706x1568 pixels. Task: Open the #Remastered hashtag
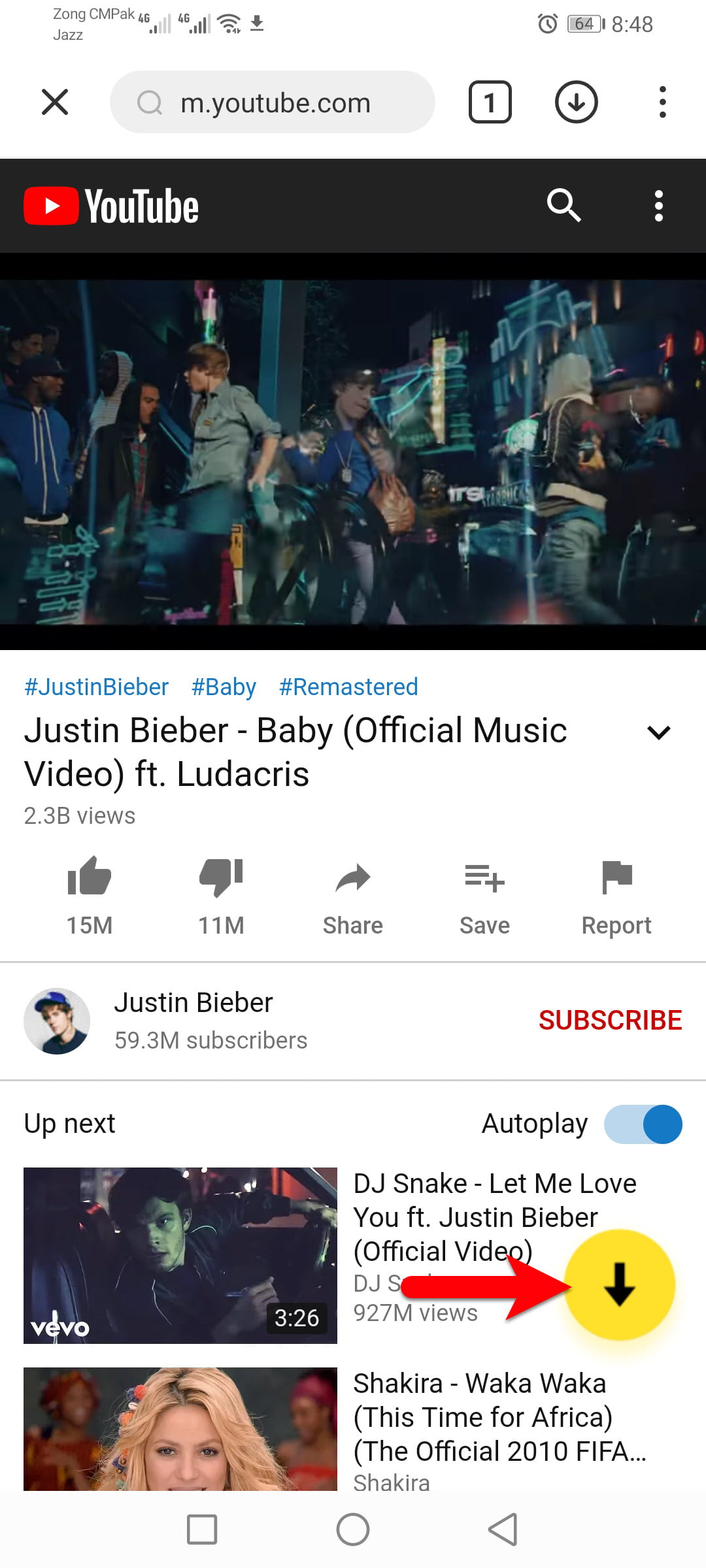pyautogui.click(x=348, y=687)
